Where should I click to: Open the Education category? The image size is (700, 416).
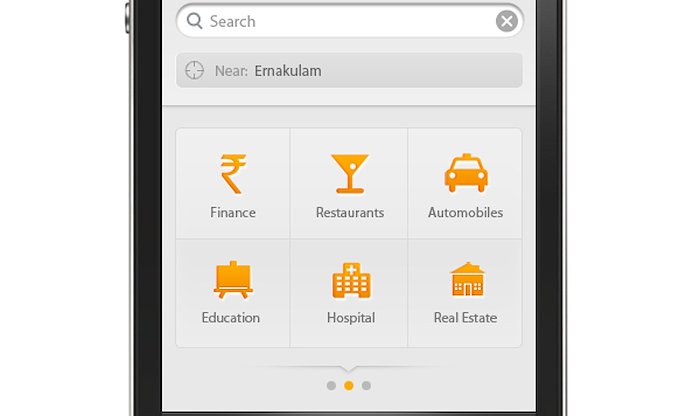tap(231, 292)
